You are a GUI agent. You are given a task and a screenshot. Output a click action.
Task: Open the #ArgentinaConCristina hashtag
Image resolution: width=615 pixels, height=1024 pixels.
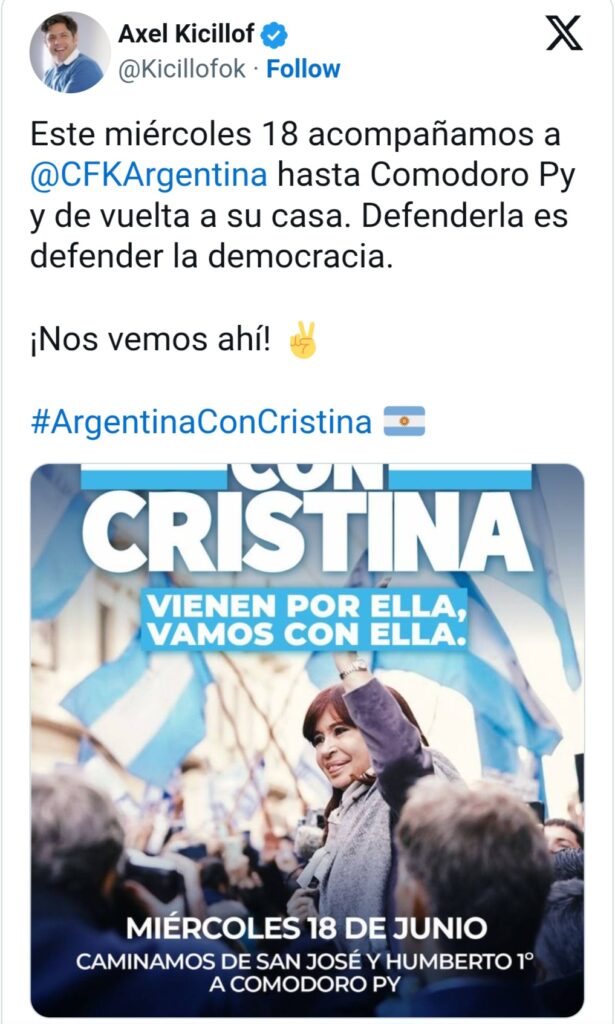click(x=201, y=421)
